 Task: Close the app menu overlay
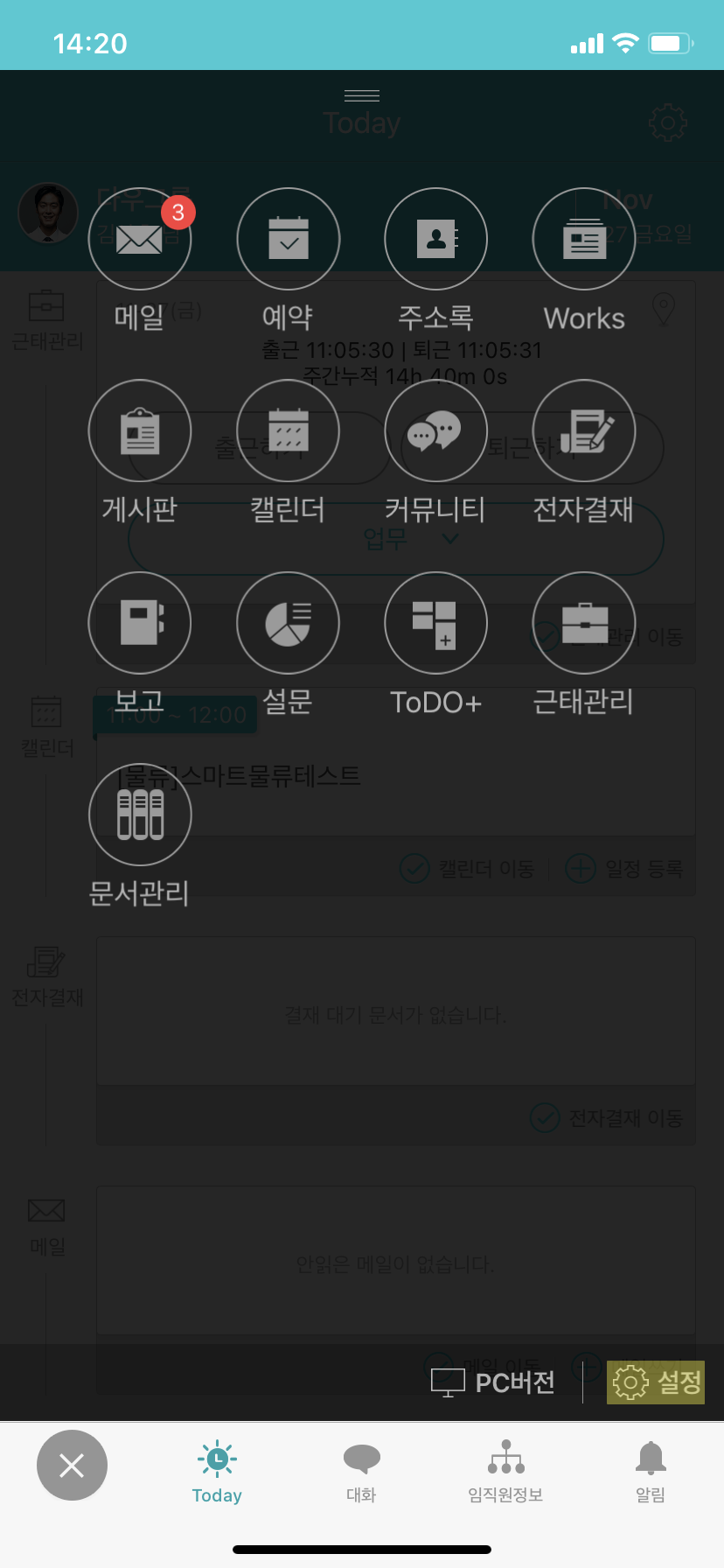point(72,1465)
